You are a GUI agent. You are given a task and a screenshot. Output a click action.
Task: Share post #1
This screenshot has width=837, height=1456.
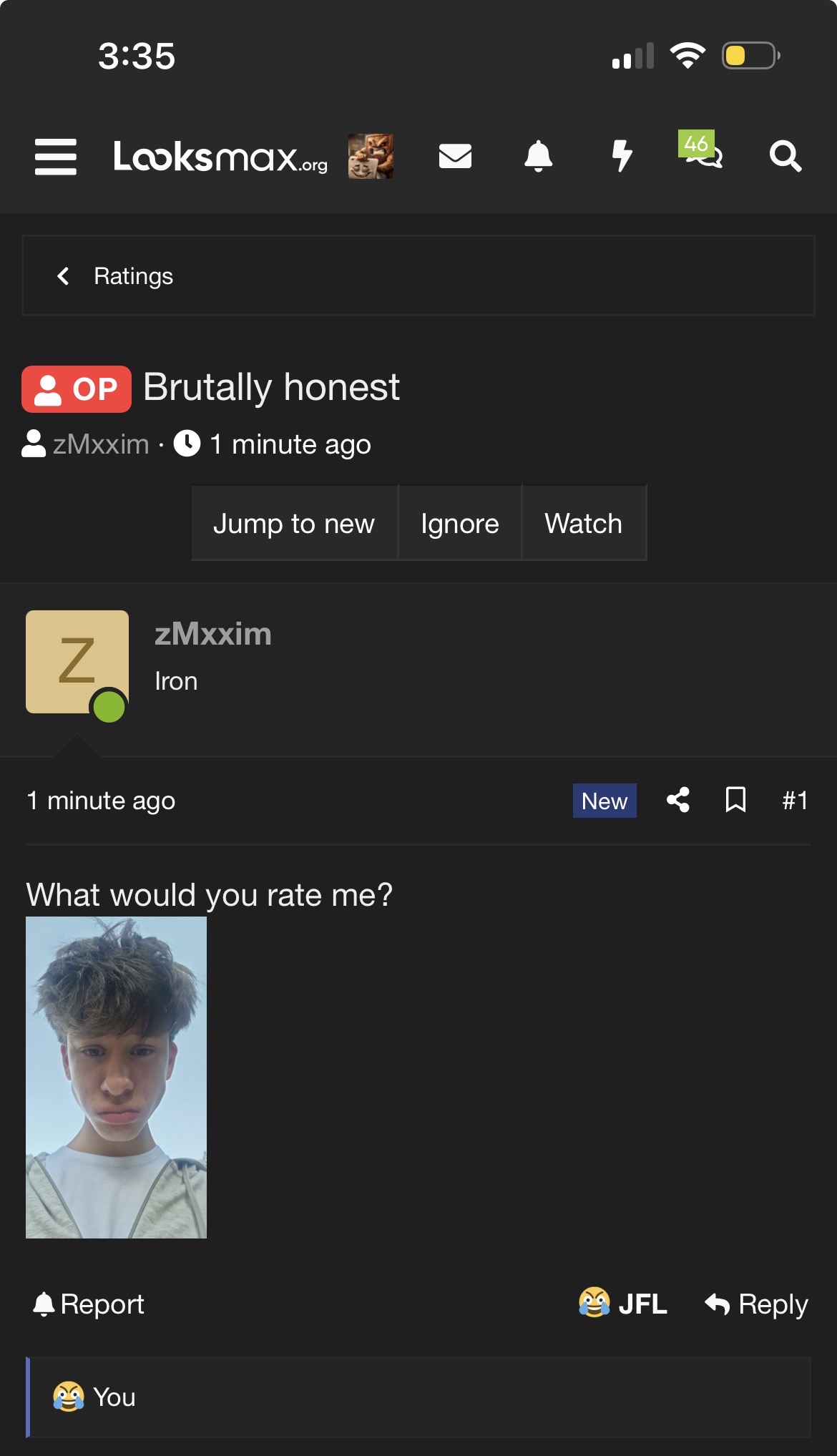point(678,800)
